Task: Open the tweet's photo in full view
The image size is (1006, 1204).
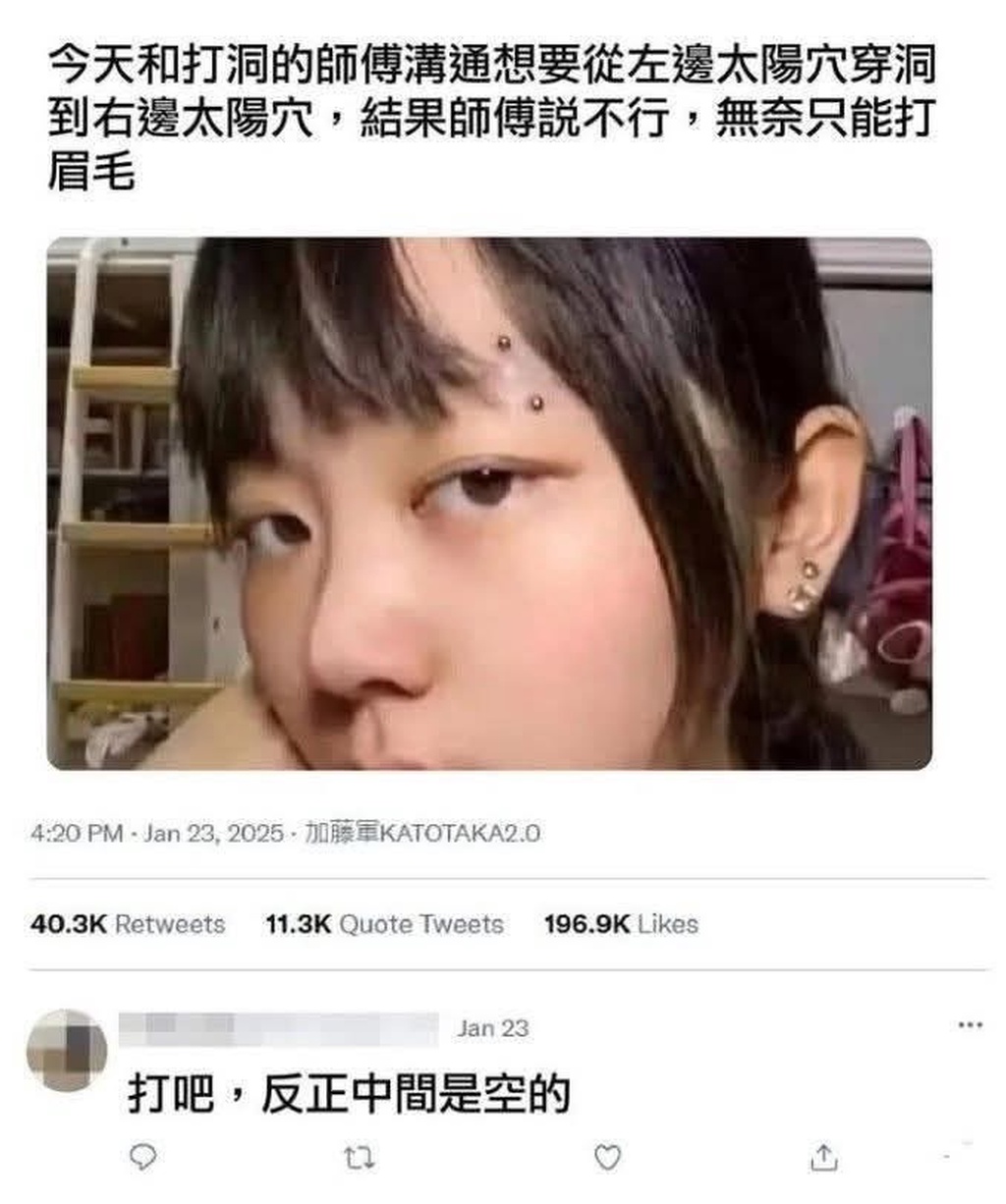Action: (x=489, y=503)
